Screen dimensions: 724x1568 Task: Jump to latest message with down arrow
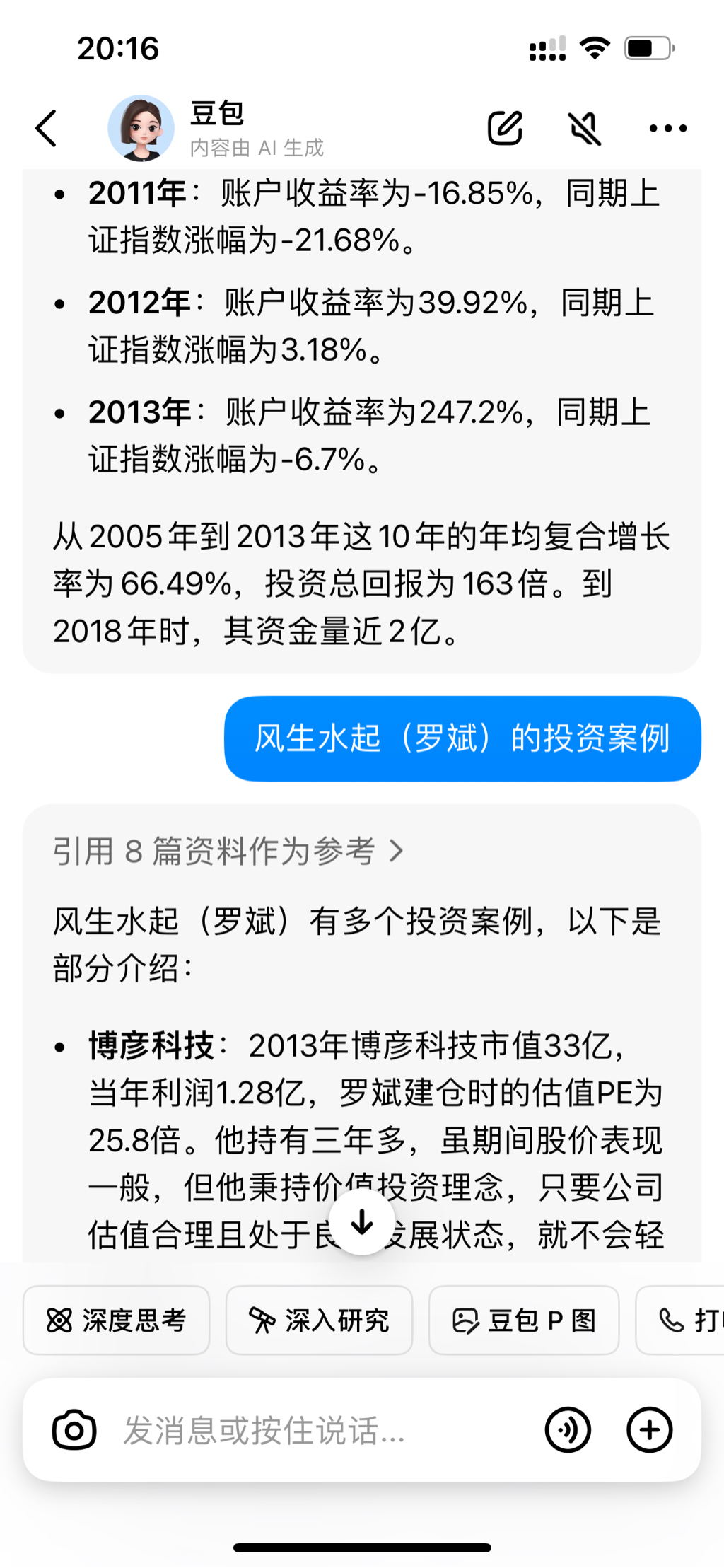(362, 1221)
